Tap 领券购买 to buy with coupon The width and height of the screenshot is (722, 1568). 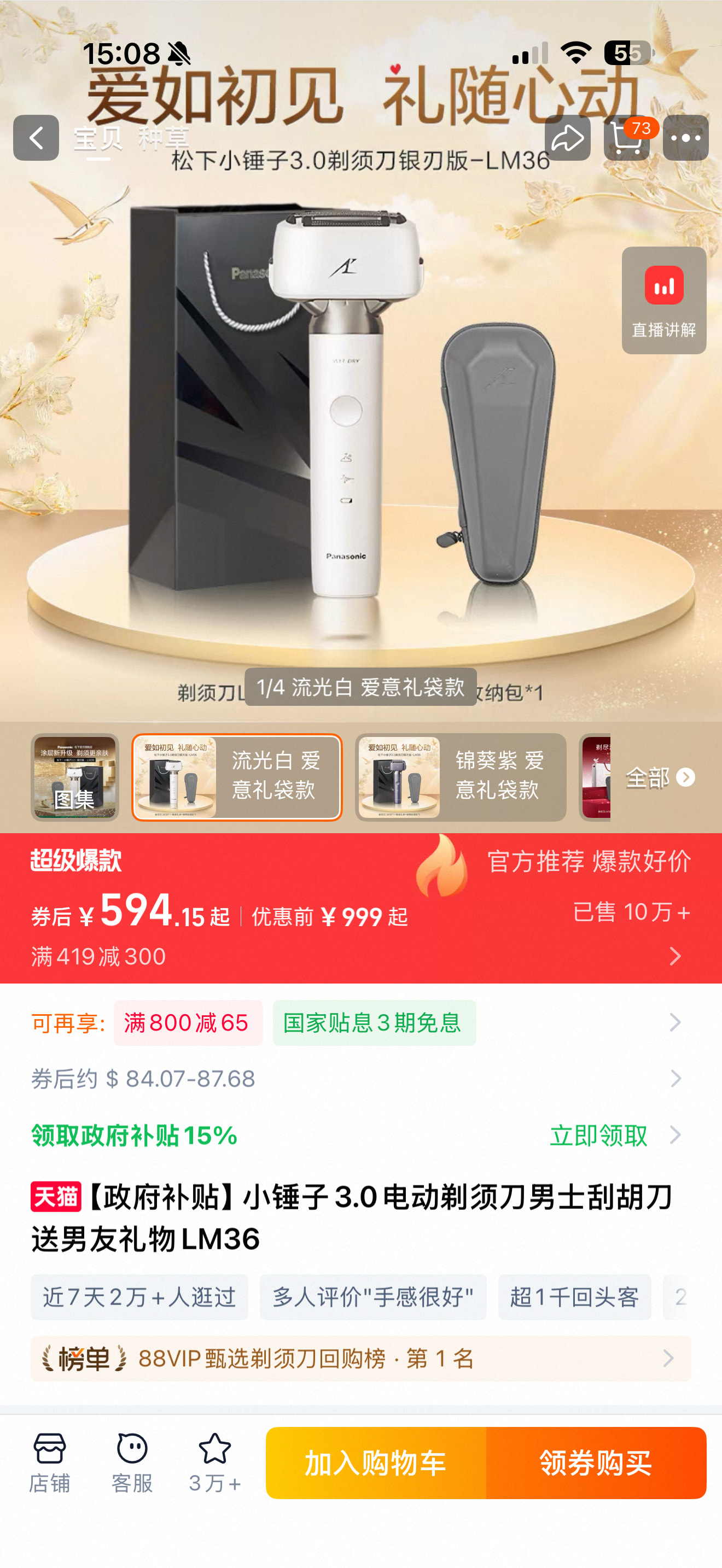[x=596, y=1462]
